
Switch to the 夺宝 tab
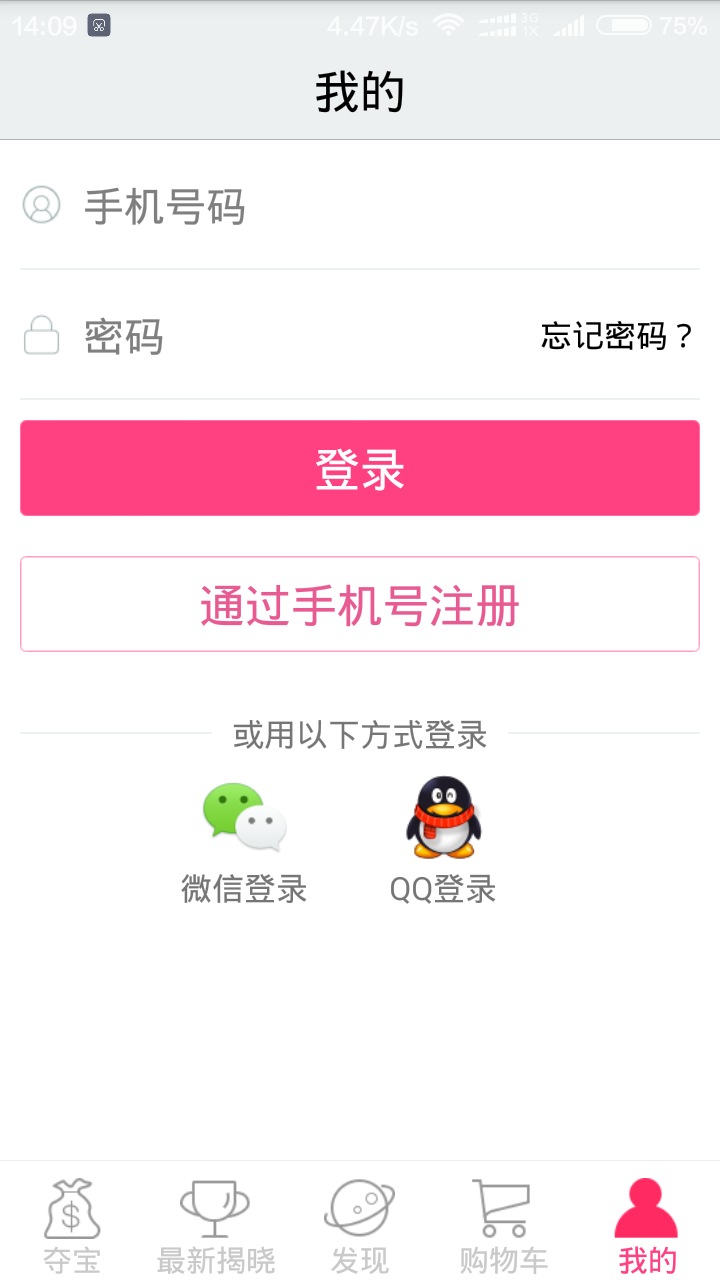72,1225
